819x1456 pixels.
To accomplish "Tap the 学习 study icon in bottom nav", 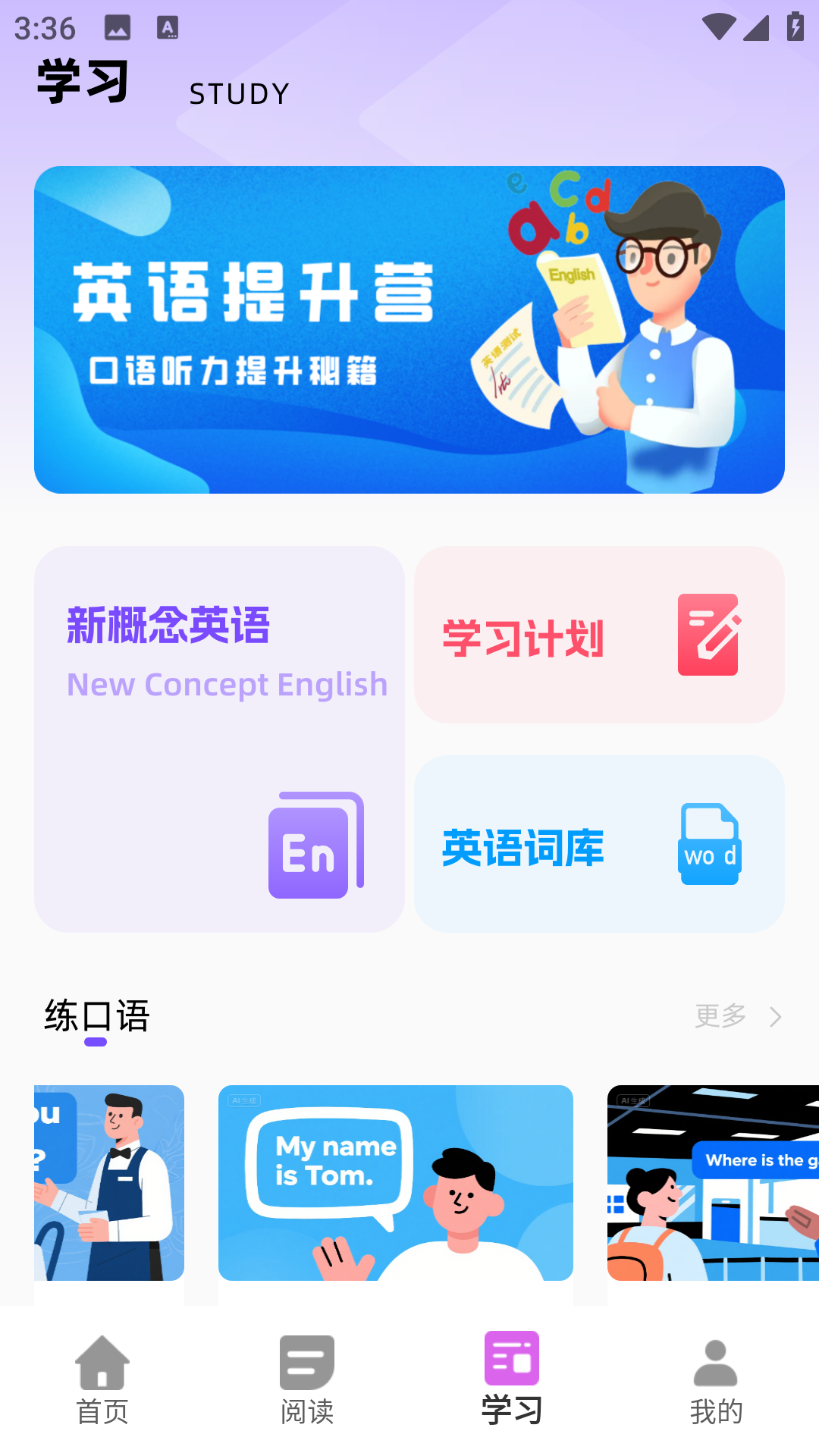I will pyautogui.click(x=511, y=1361).
